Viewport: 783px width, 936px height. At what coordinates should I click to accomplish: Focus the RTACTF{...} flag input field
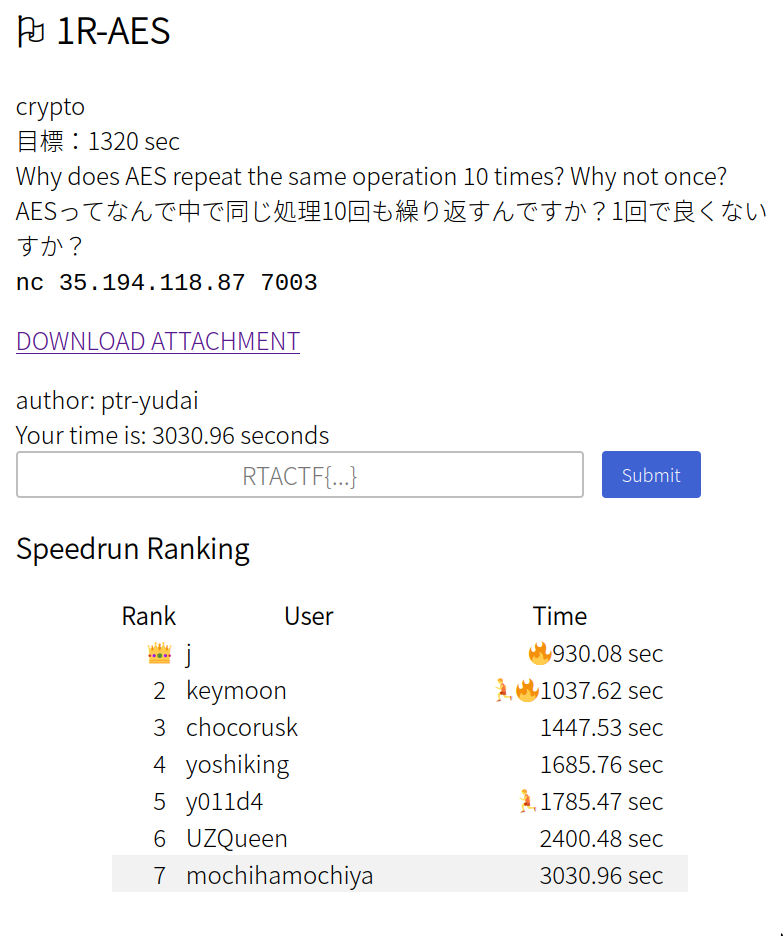[300, 475]
